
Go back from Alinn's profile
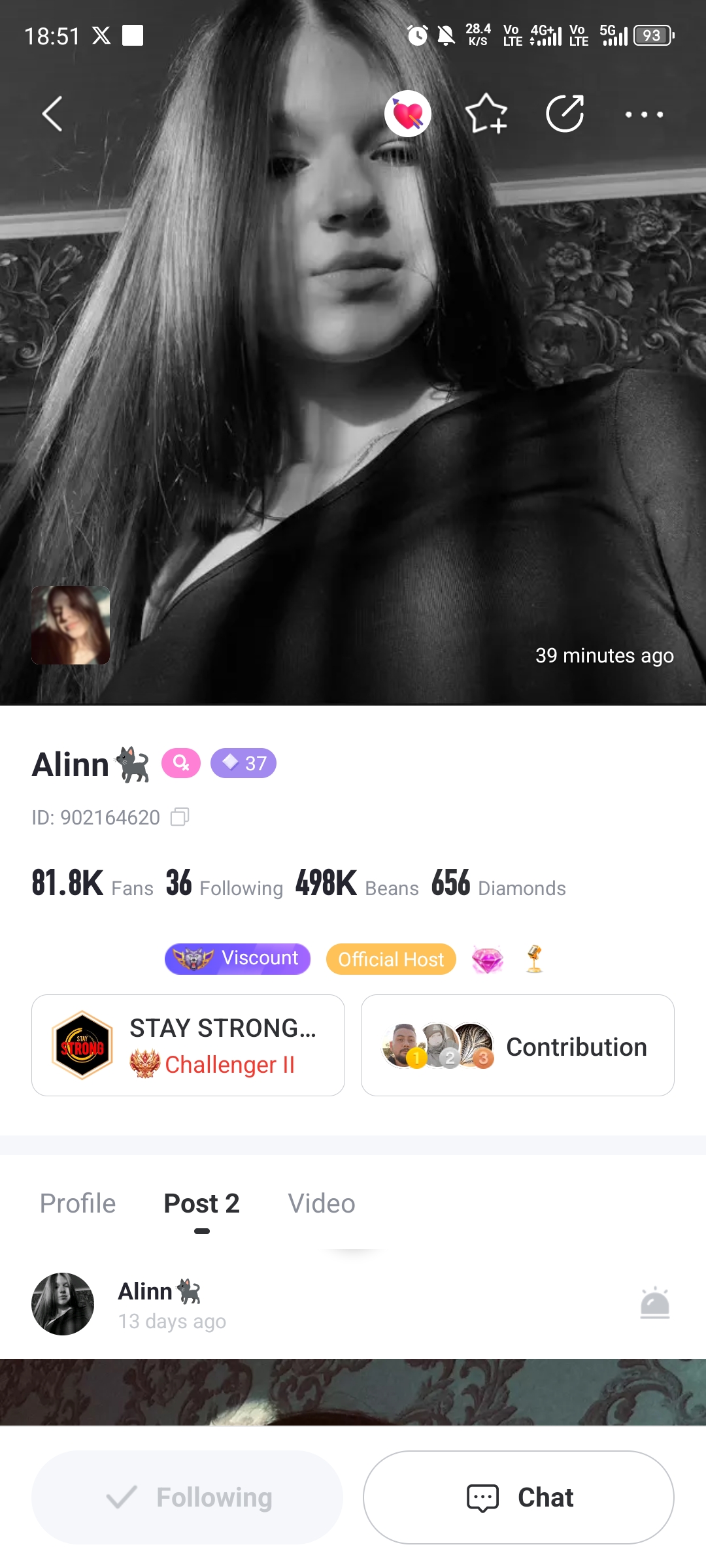pos(52,114)
